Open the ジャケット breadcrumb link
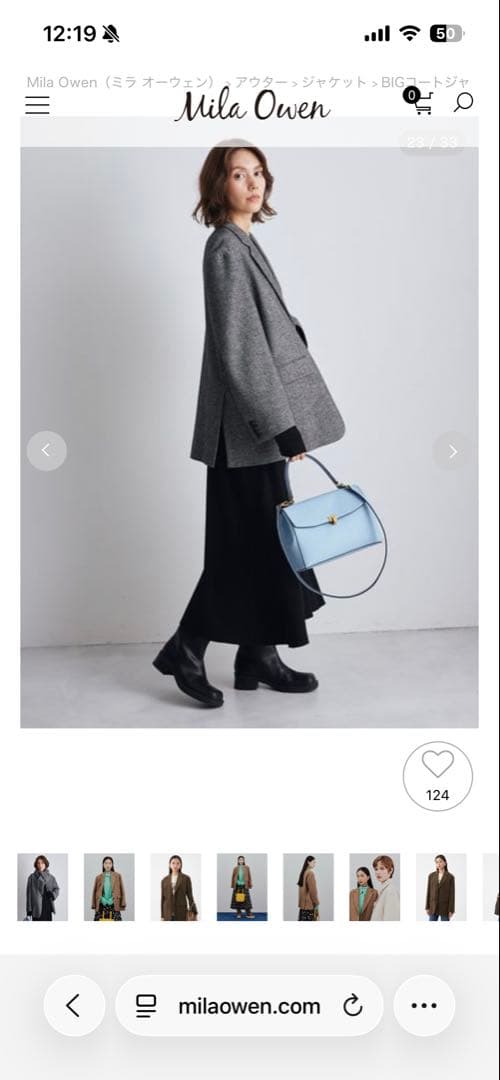Screen dimensions: 500x1080 [334, 82]
